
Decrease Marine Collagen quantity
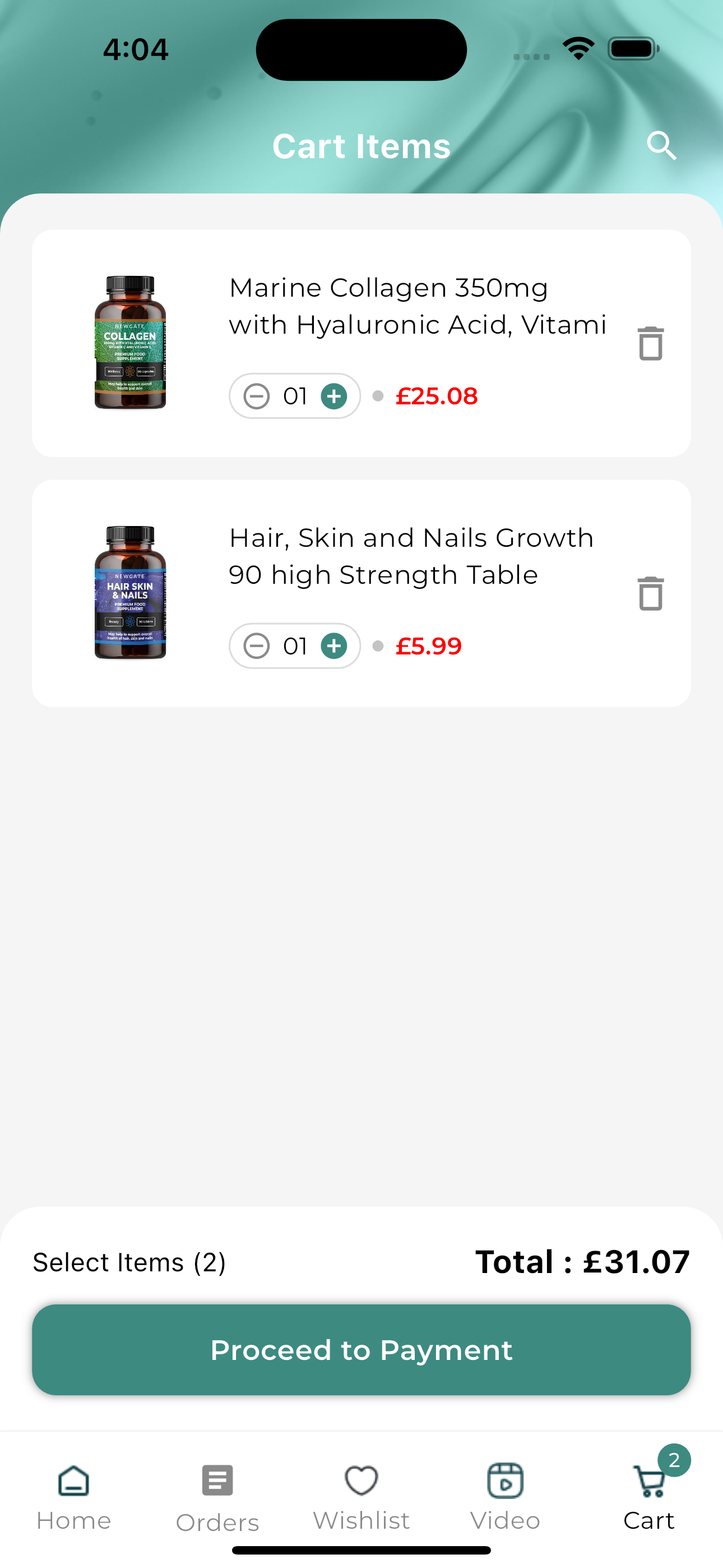pos(256,396)
